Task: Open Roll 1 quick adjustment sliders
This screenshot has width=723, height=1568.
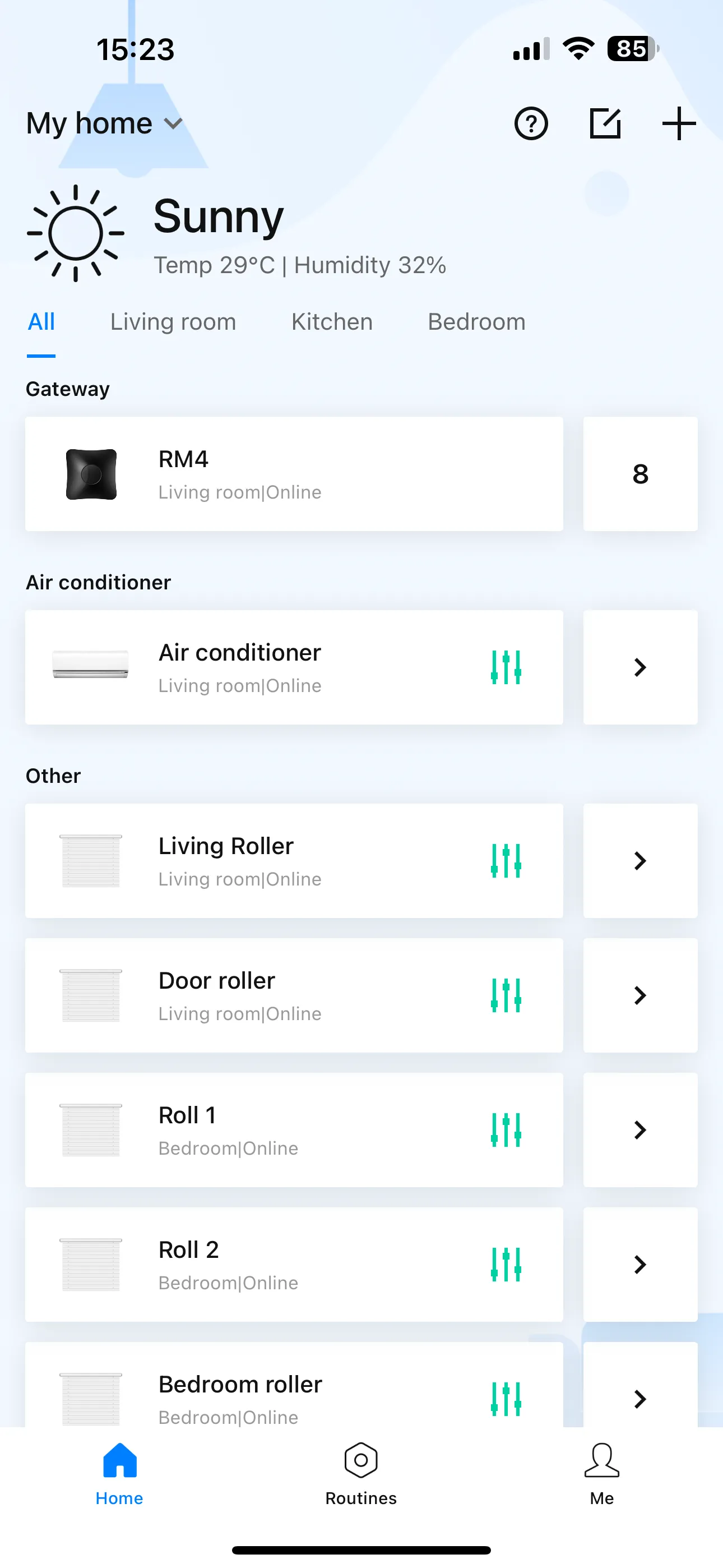Action: click(505, 1131)
